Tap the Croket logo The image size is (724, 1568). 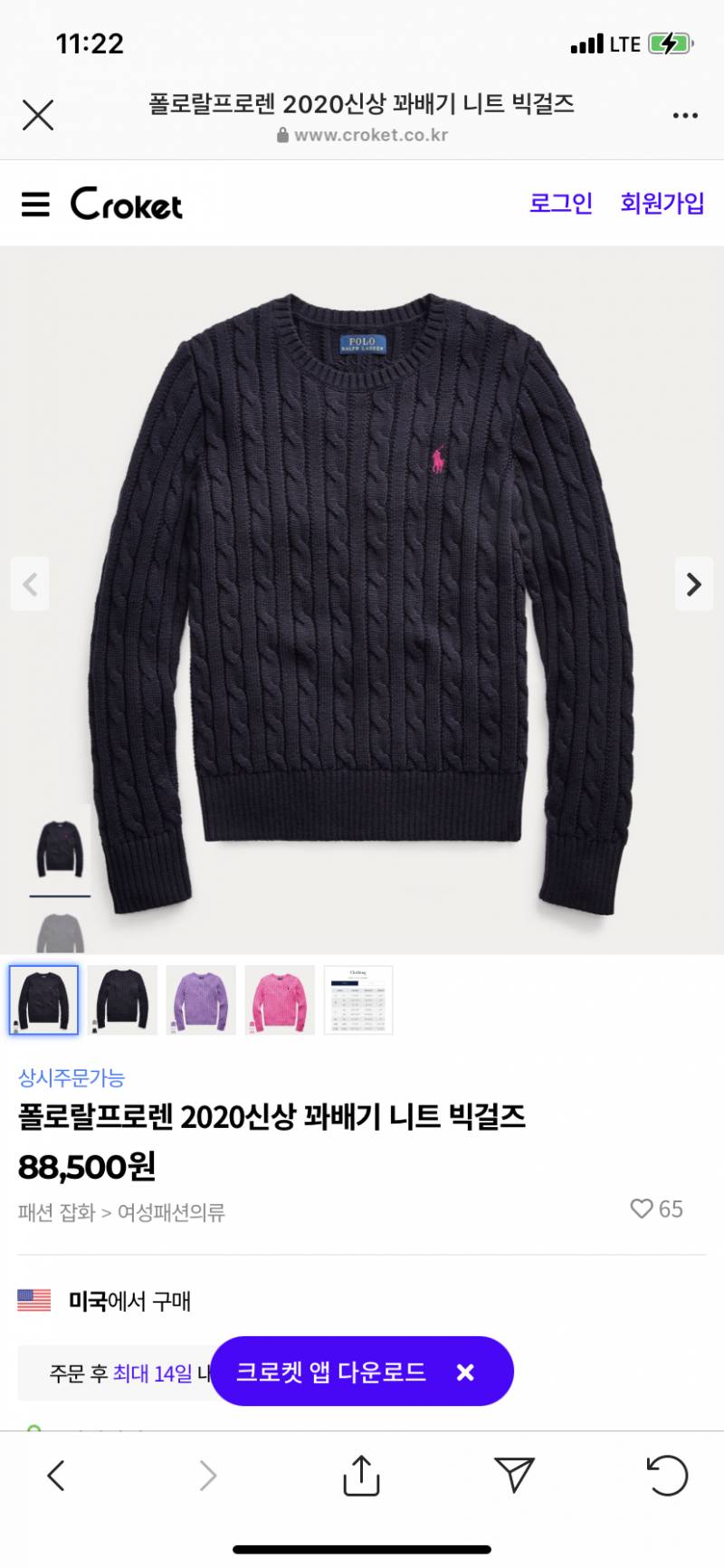point(127,205)
